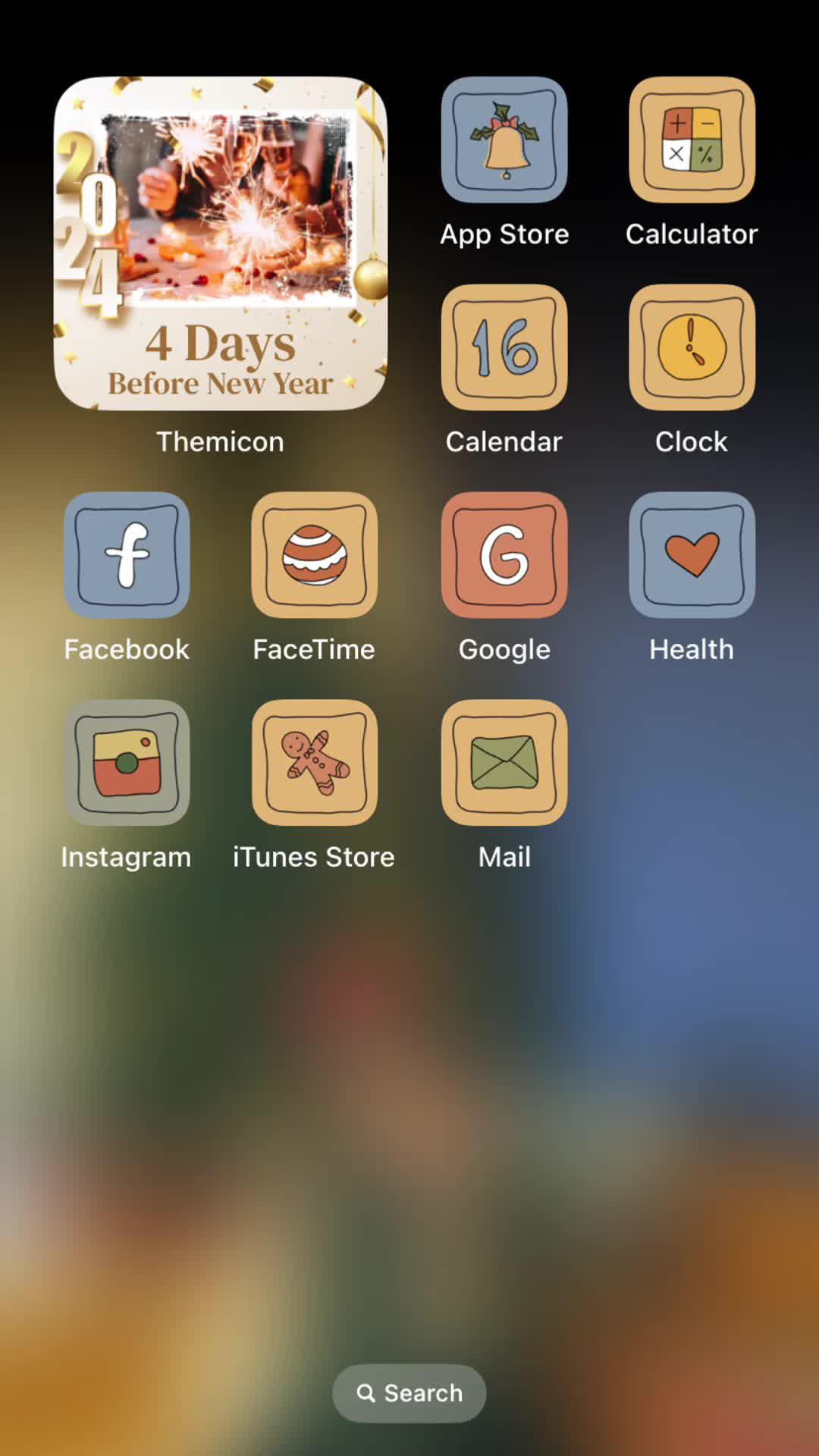
Task: Tap the Mail app label text
Action: (504, 857)
